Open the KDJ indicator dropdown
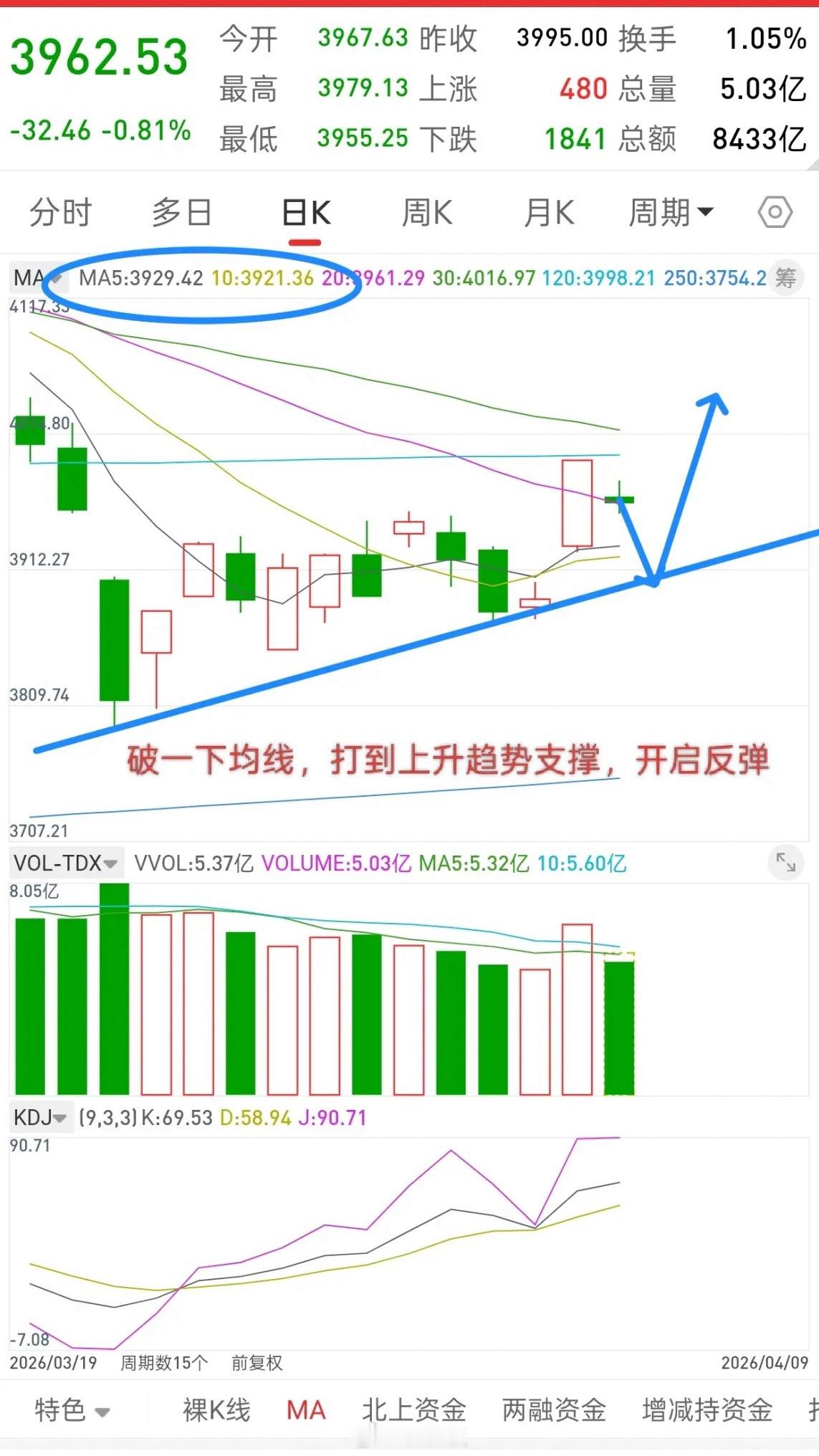Image resolution: width=819 pixels, height=1456 pixels. tap(39, 1118)
